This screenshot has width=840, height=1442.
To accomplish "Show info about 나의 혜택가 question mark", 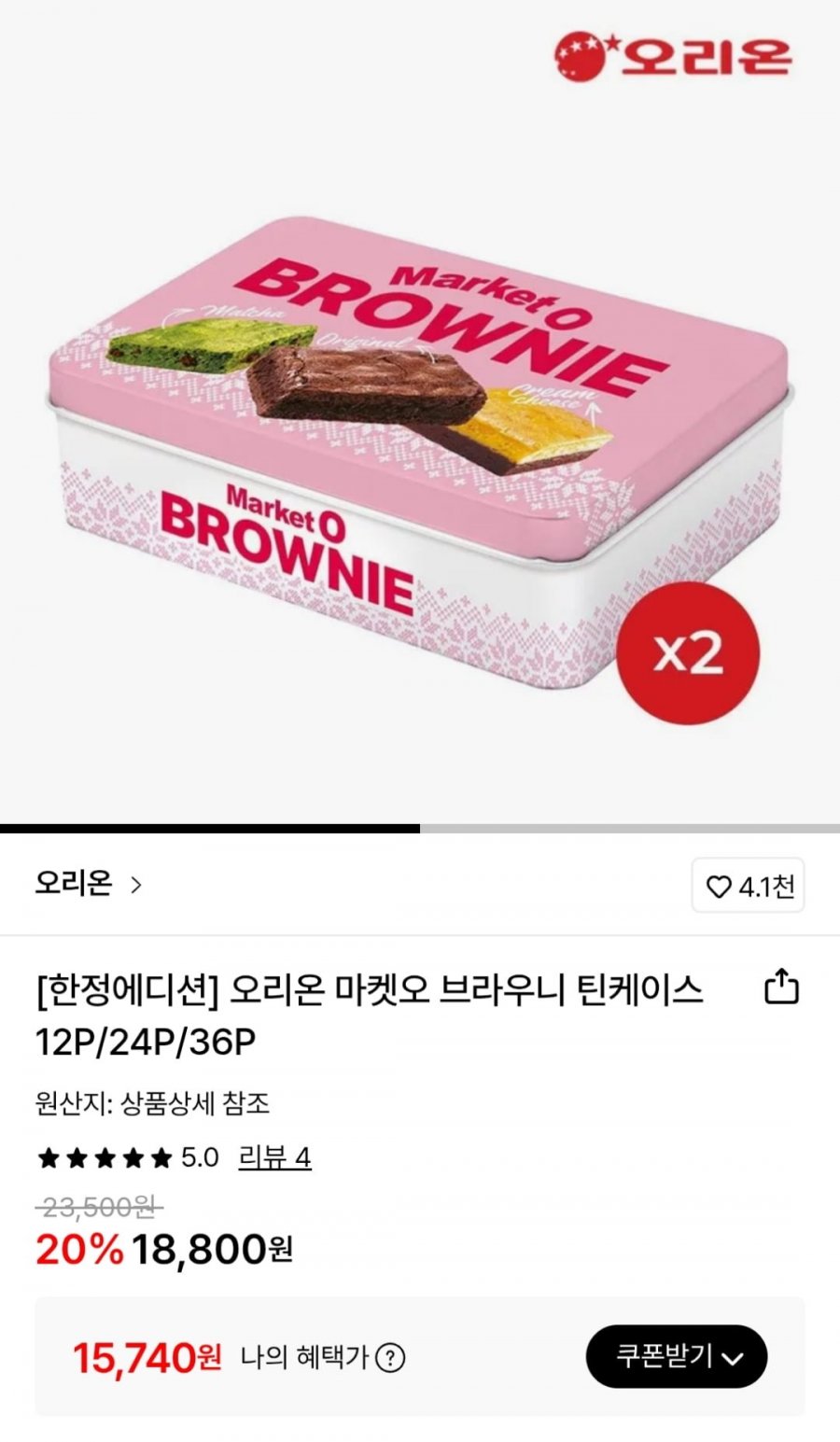I will [x=390, y=1357].
